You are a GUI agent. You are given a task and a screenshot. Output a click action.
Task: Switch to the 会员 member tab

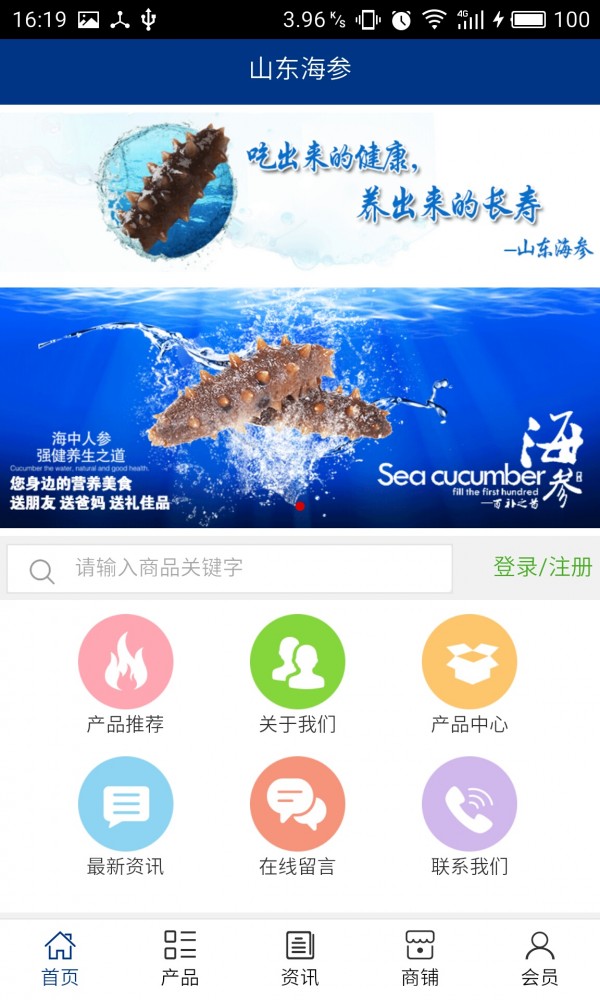[540, 958]
